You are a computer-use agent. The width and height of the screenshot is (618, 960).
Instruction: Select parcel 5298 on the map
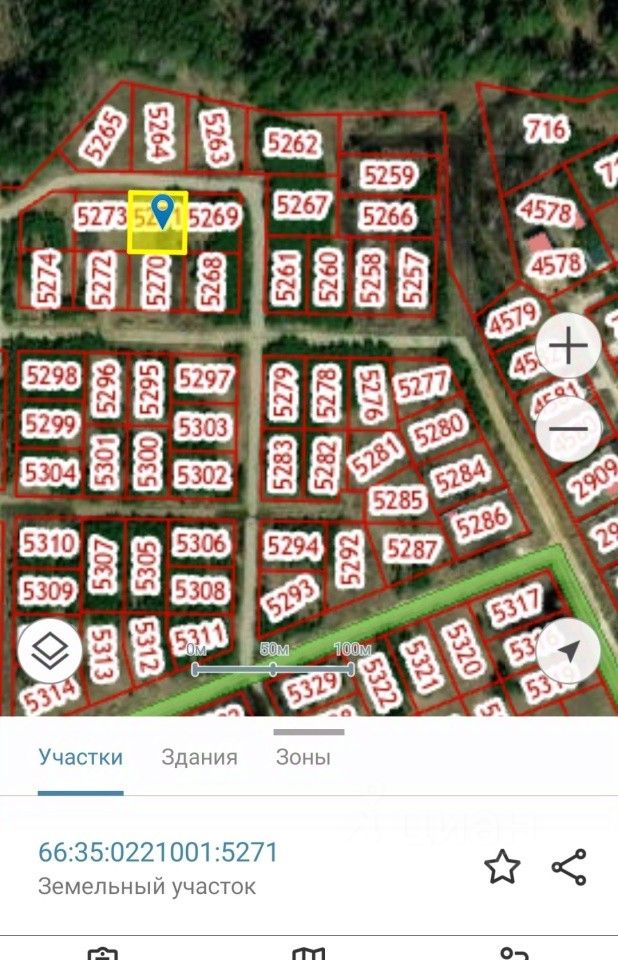coord(51,376)
